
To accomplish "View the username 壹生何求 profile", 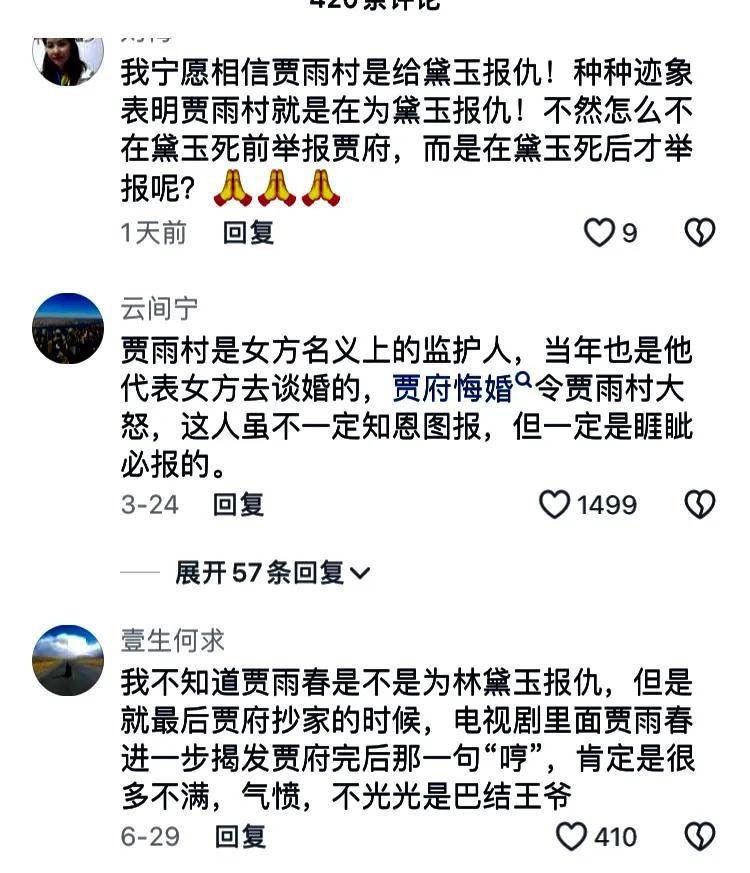I will 172,640.
